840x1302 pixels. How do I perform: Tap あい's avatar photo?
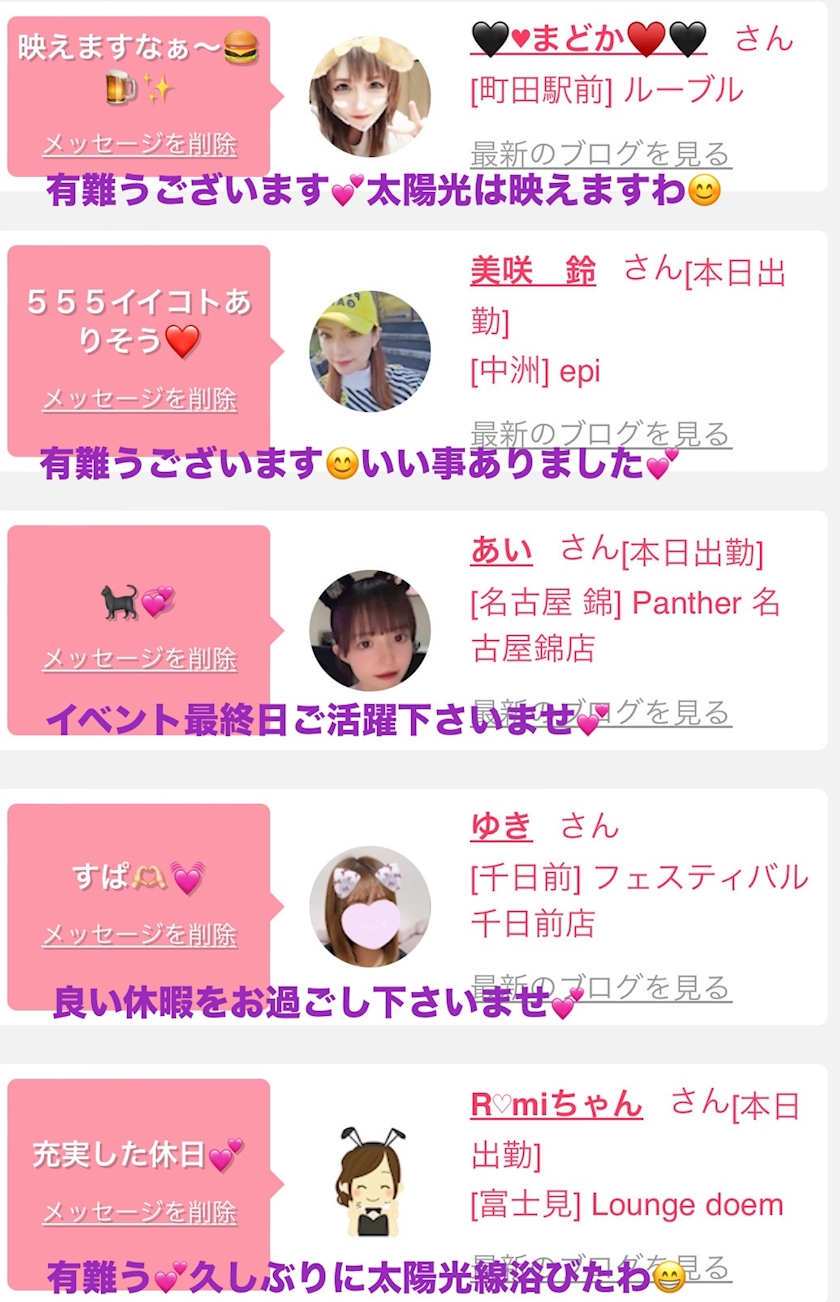370,630
